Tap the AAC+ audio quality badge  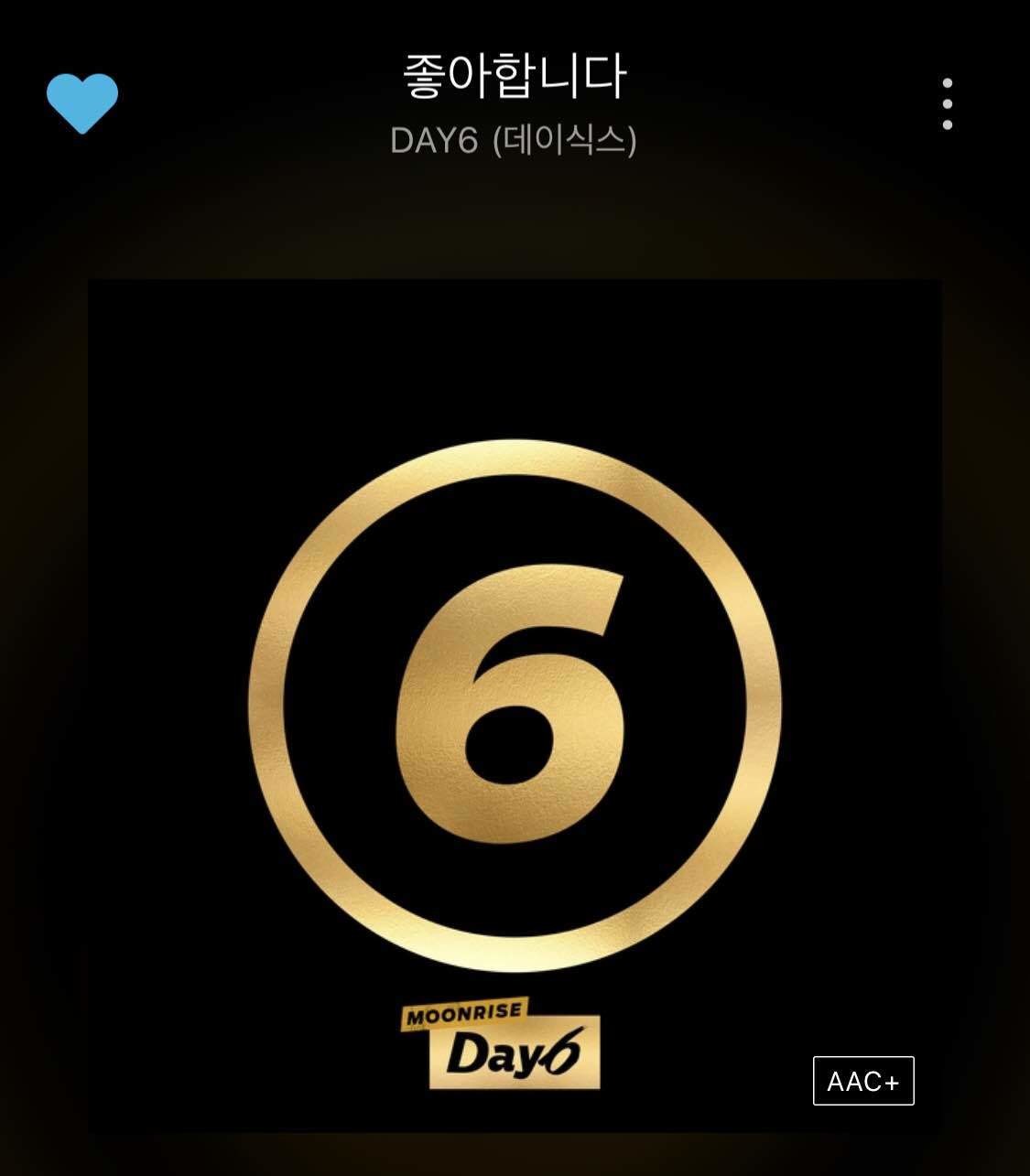862,1081
